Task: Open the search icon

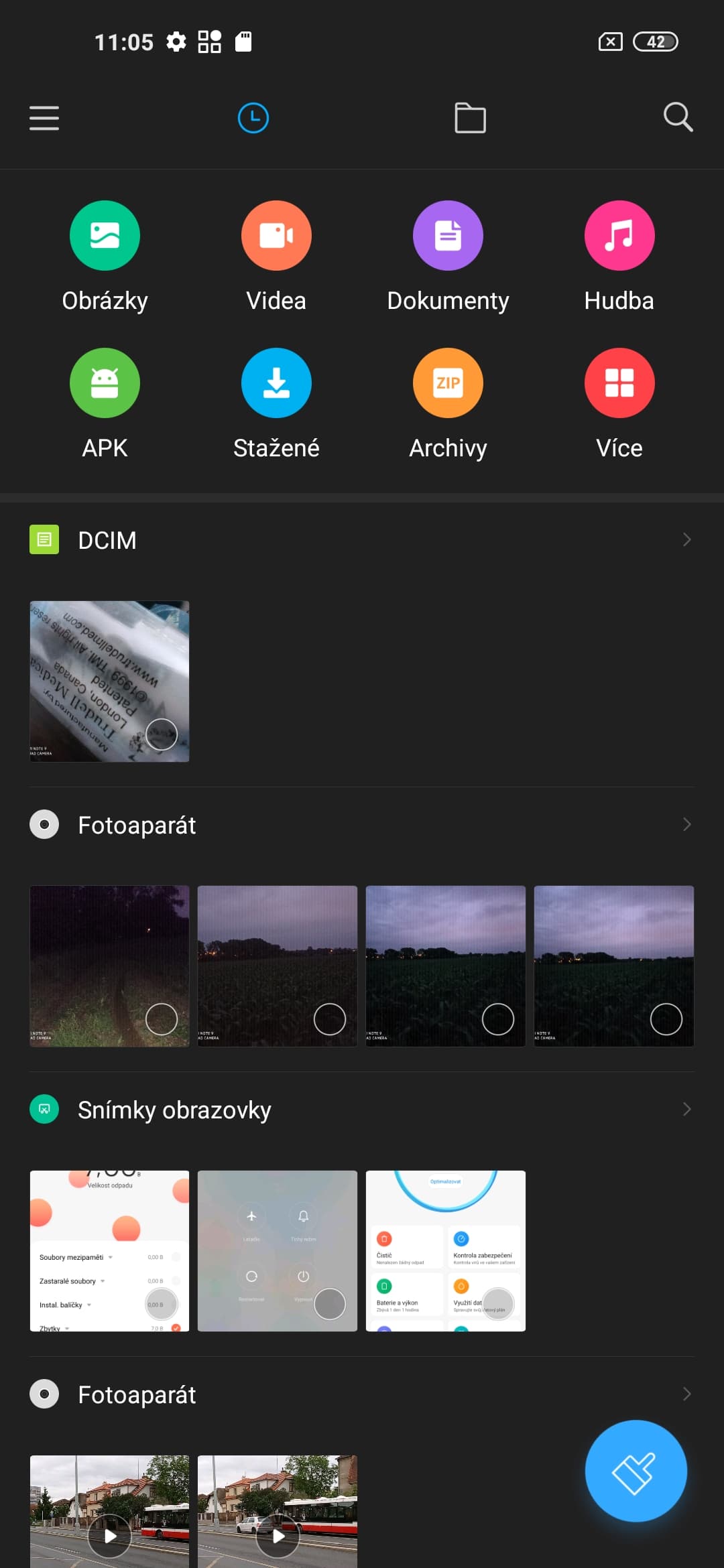Action: tap(678, 117)
